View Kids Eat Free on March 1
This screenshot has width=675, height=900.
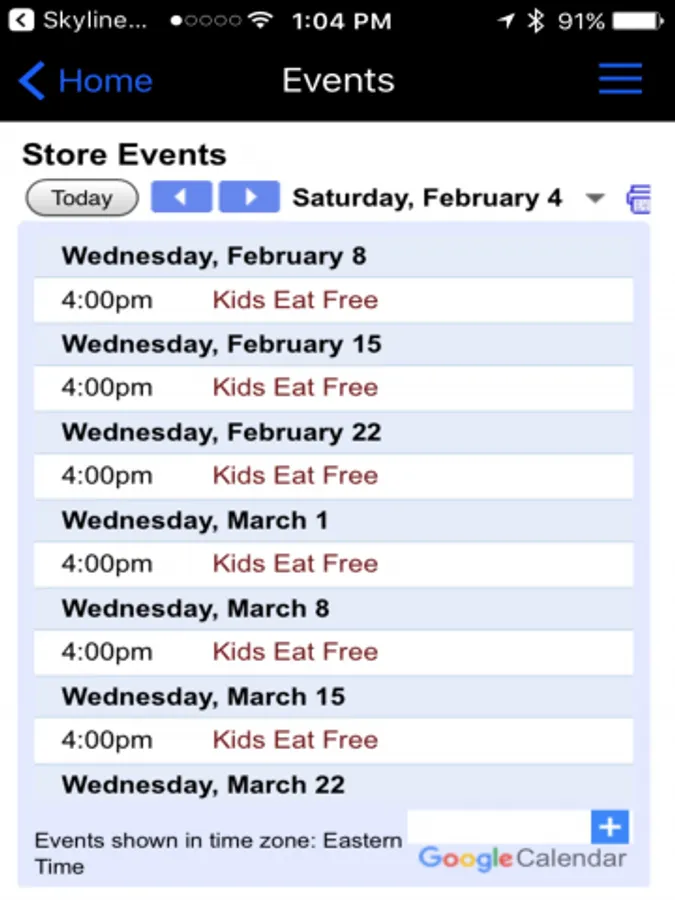(x=295, y=564)
